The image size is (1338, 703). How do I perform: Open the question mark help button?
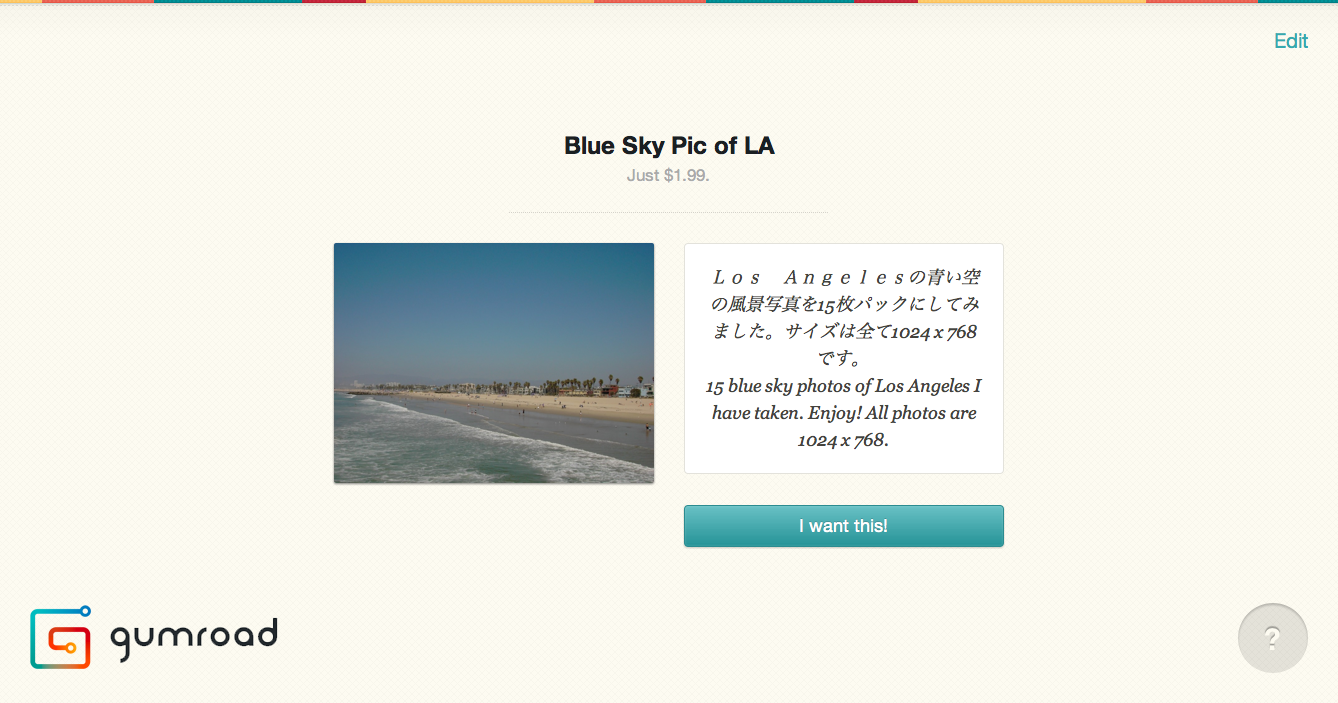(1272, 638)
